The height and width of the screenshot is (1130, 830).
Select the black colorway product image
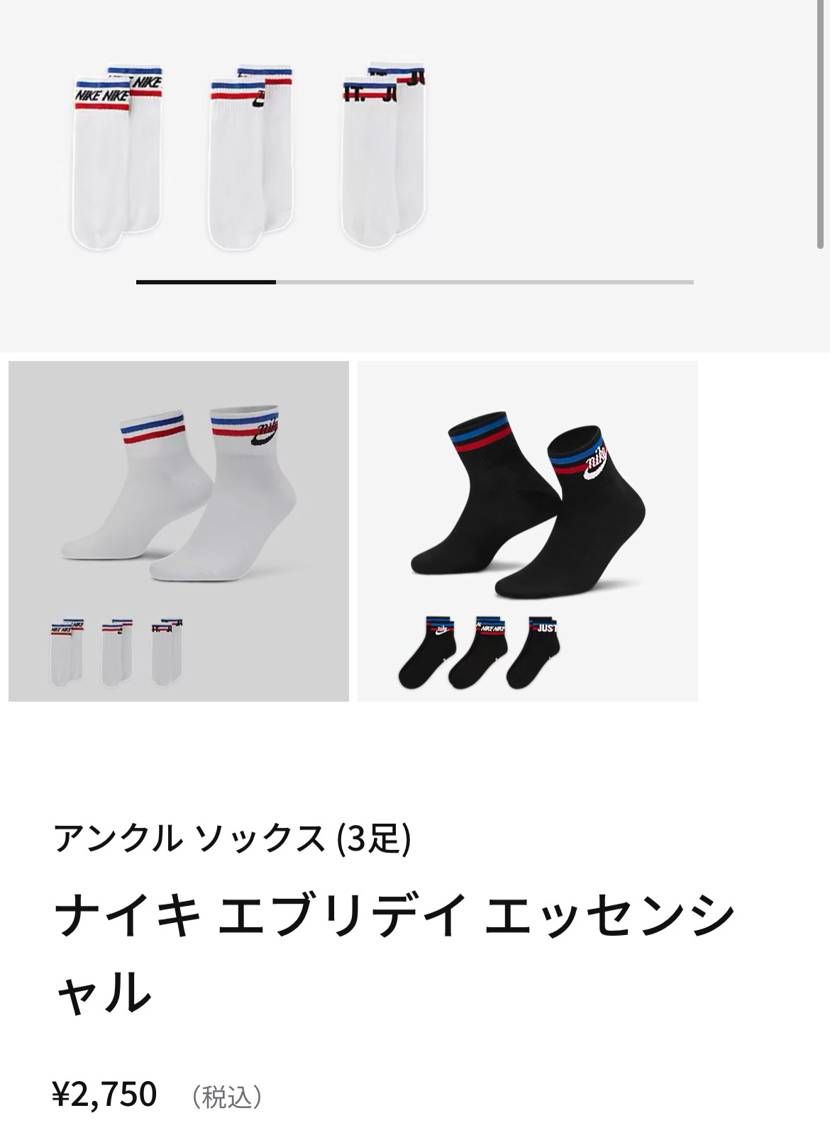pyautogui.click(x=525, y=530)
